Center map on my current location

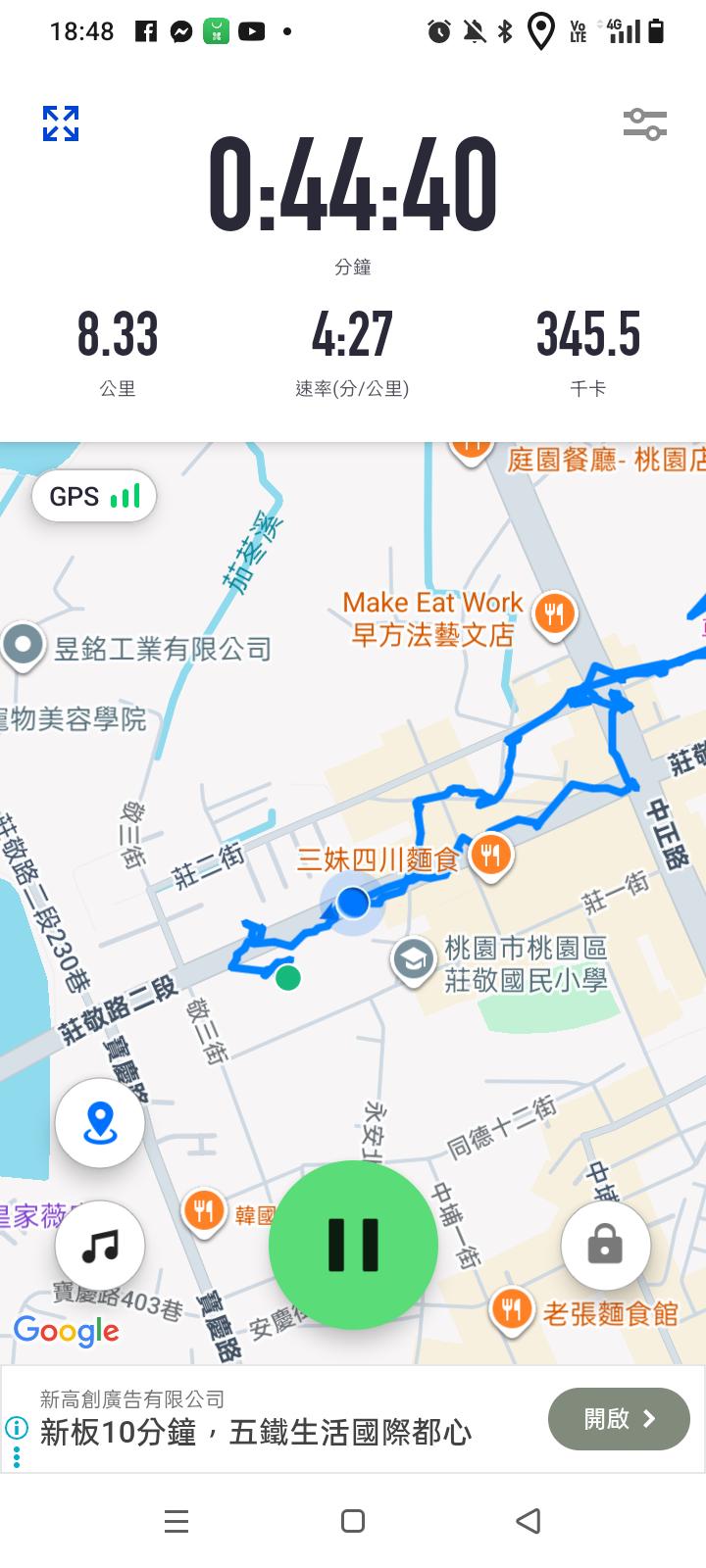pyautogui.click(x=100, y=1122)
